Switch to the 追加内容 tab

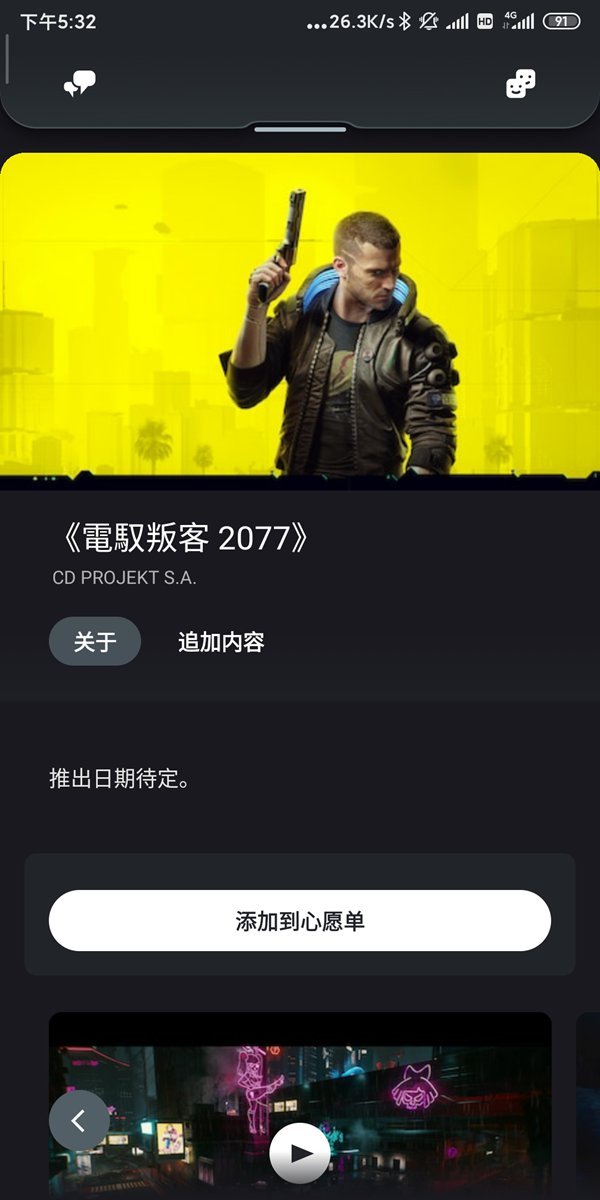[221, 642]
